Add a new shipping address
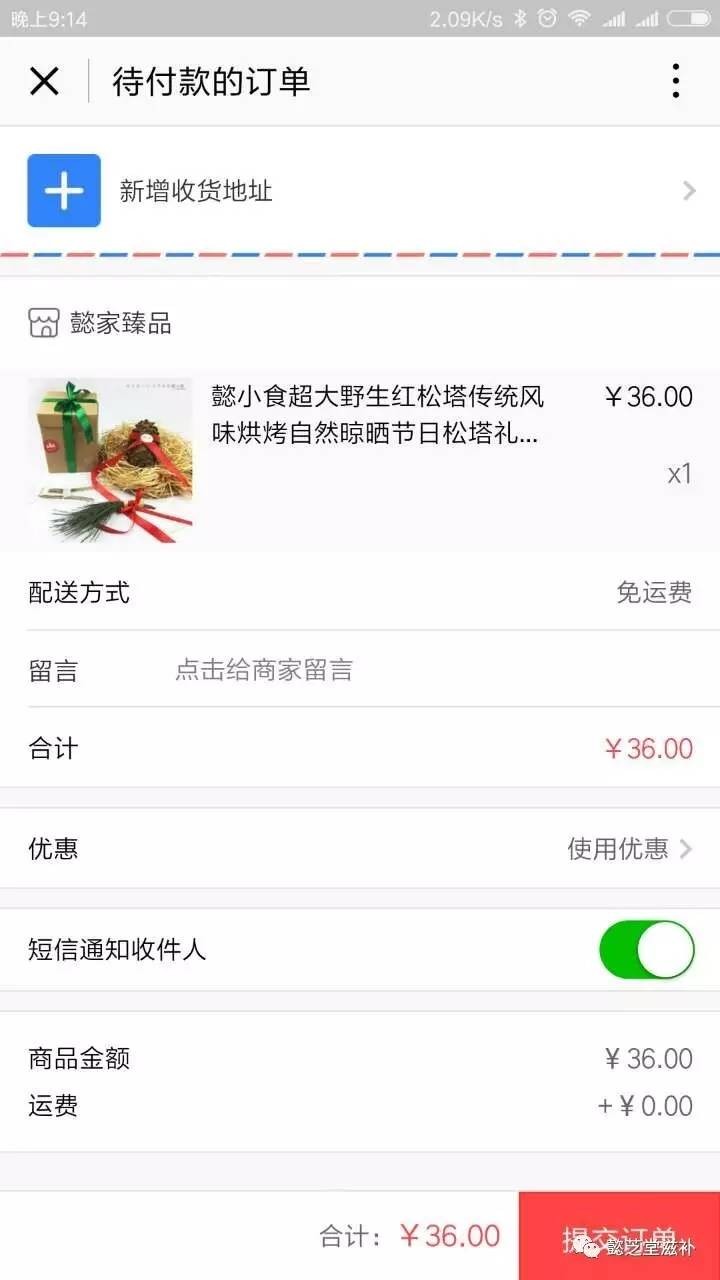 pos(360,191)
